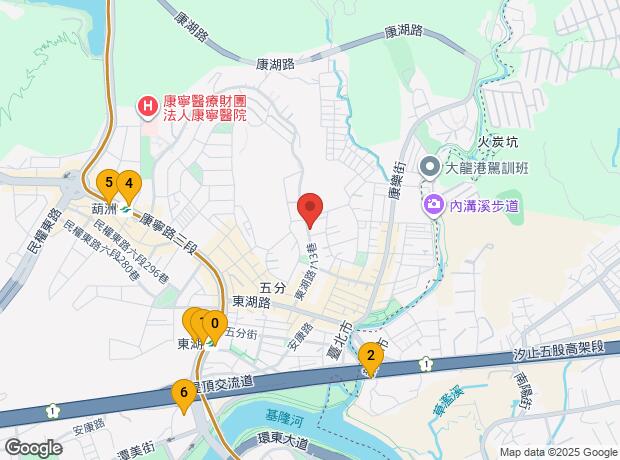Select the orange marker numbered 5
This screenshot has width=620, height=460.
(109, 183)
